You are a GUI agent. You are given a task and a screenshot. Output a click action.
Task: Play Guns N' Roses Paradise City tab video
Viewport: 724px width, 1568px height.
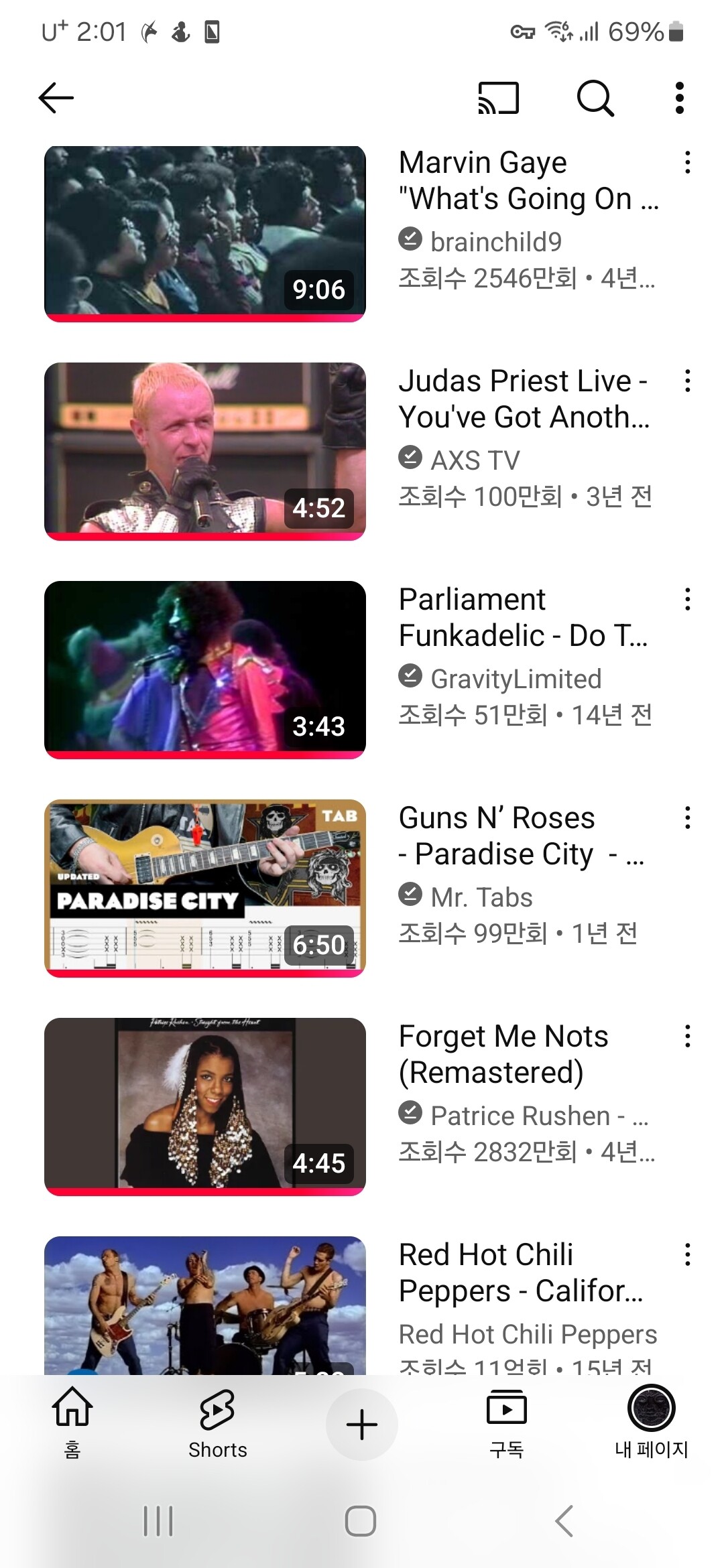pos(205,888)
